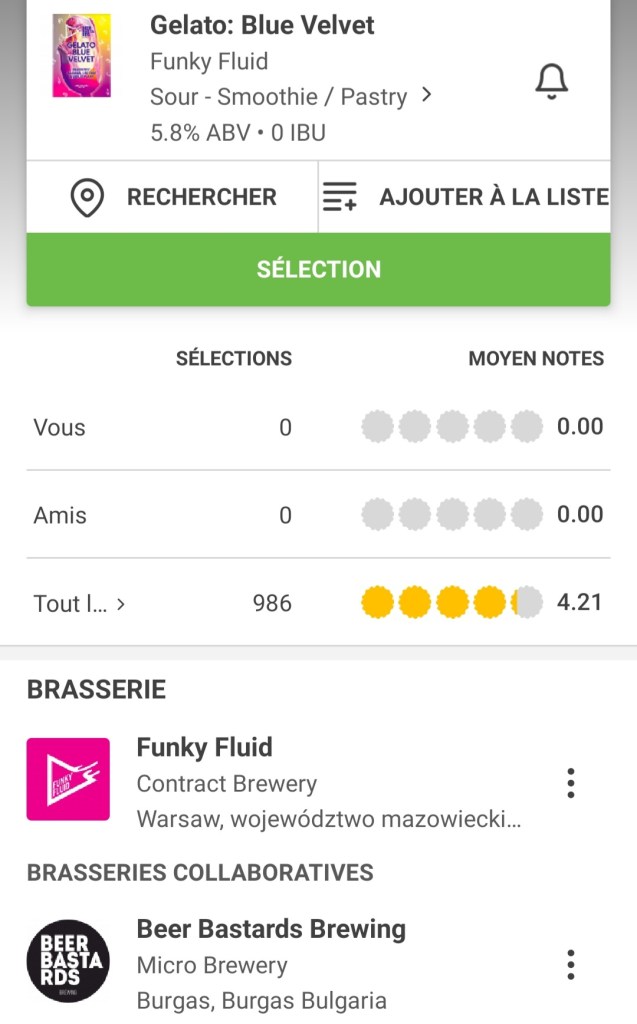View the Gelato: Blue Velvet label image
637x1024 pixels.
81,56
